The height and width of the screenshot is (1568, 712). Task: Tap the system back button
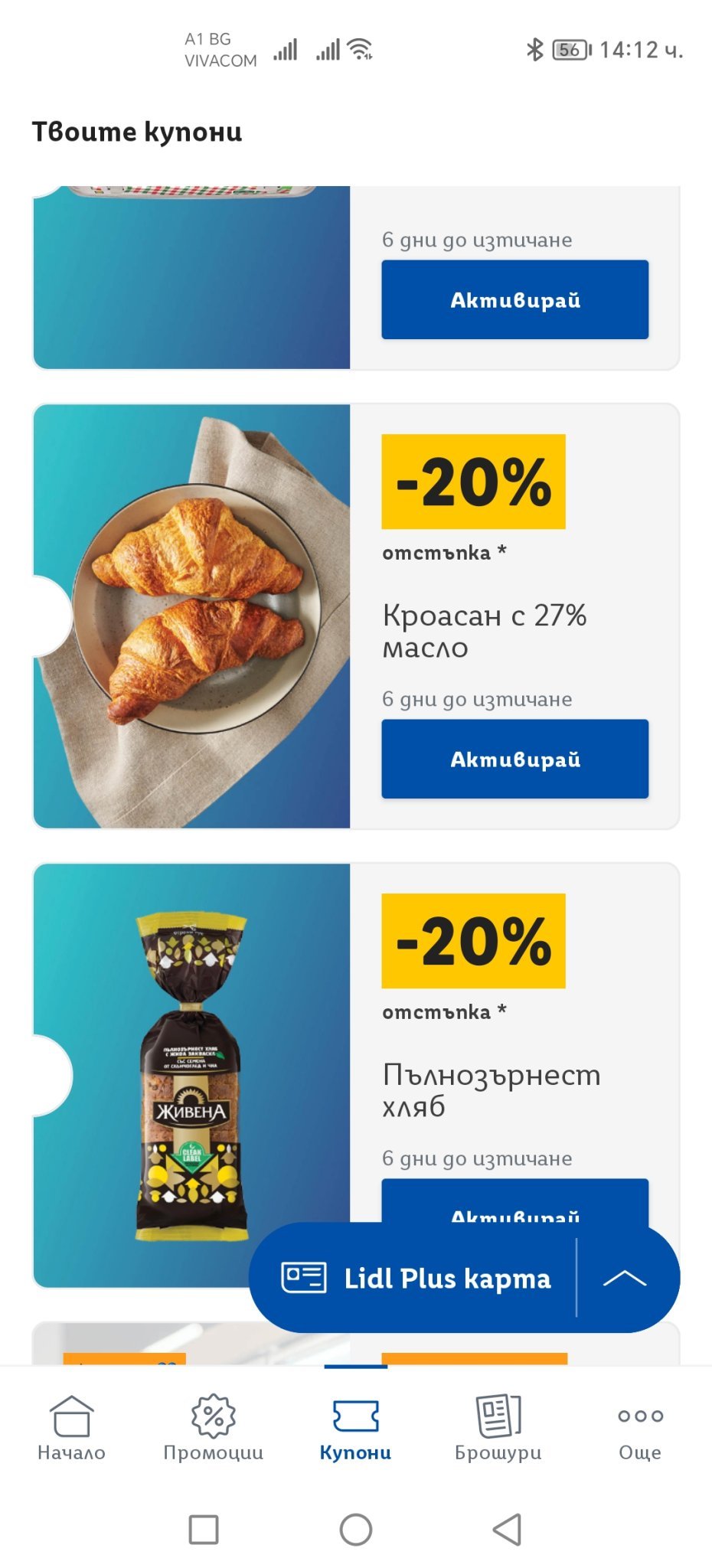(507, 1529)
